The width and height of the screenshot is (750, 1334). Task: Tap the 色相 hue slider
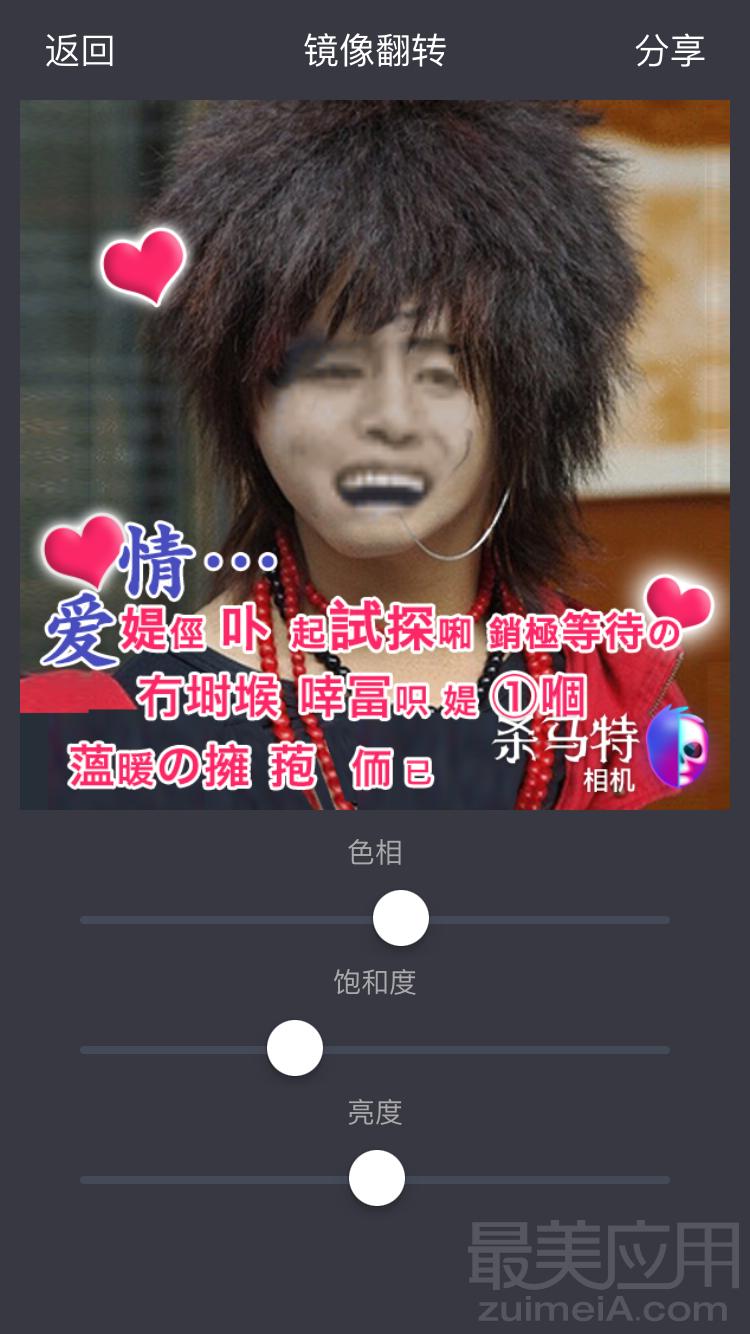(x=401, y=919)
